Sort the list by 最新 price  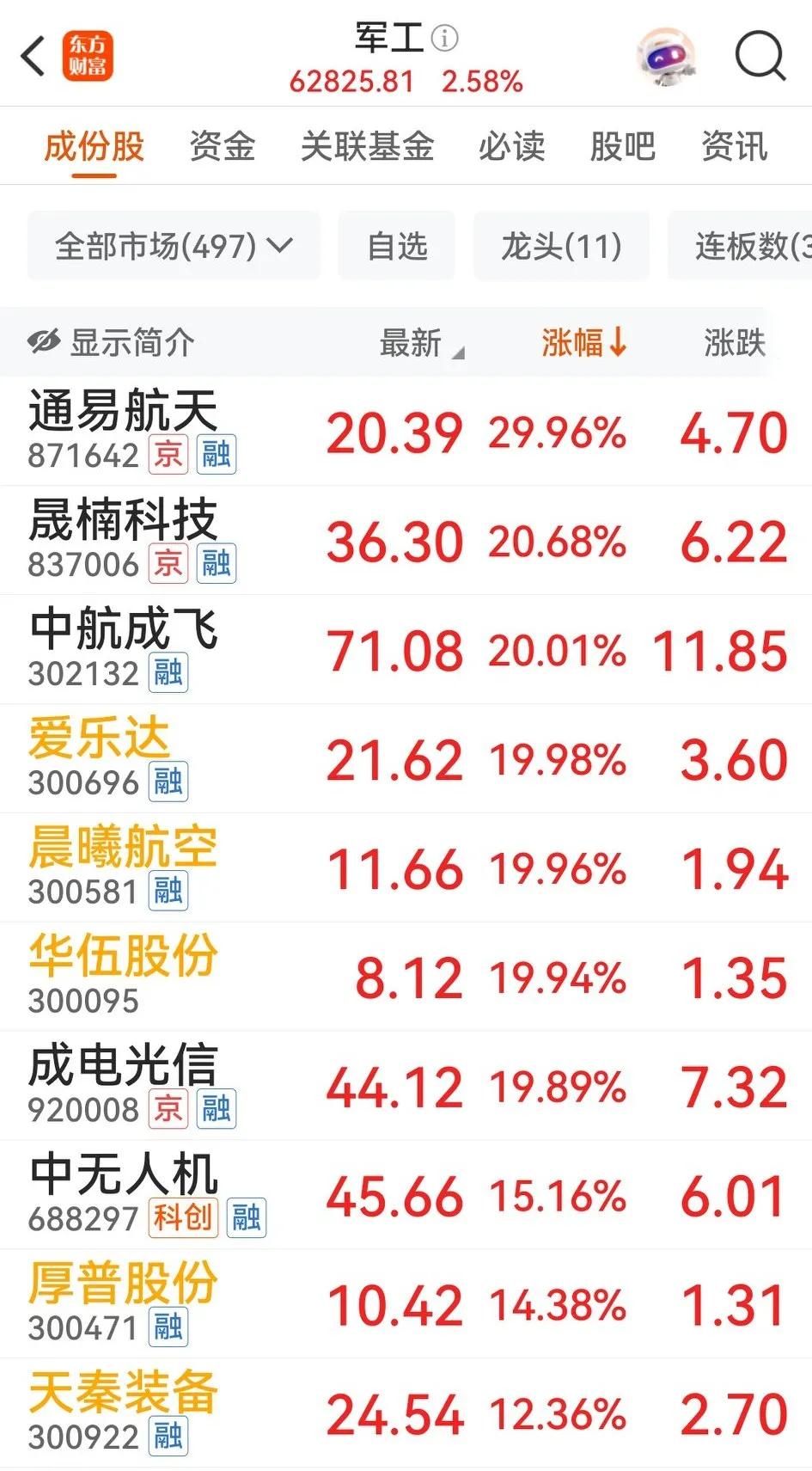coord(421,342)
